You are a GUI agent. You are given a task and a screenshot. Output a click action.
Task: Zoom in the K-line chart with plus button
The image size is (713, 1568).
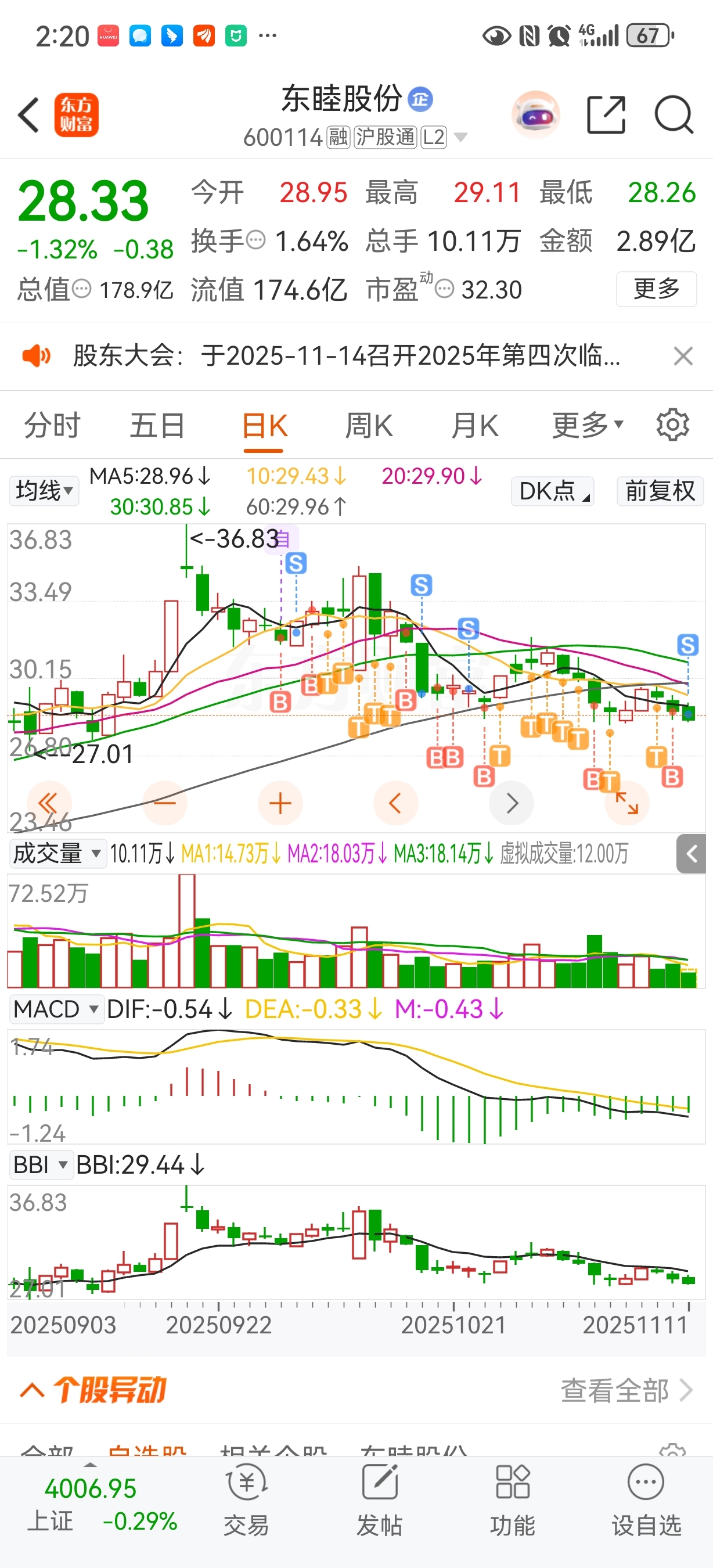[280, 804]
